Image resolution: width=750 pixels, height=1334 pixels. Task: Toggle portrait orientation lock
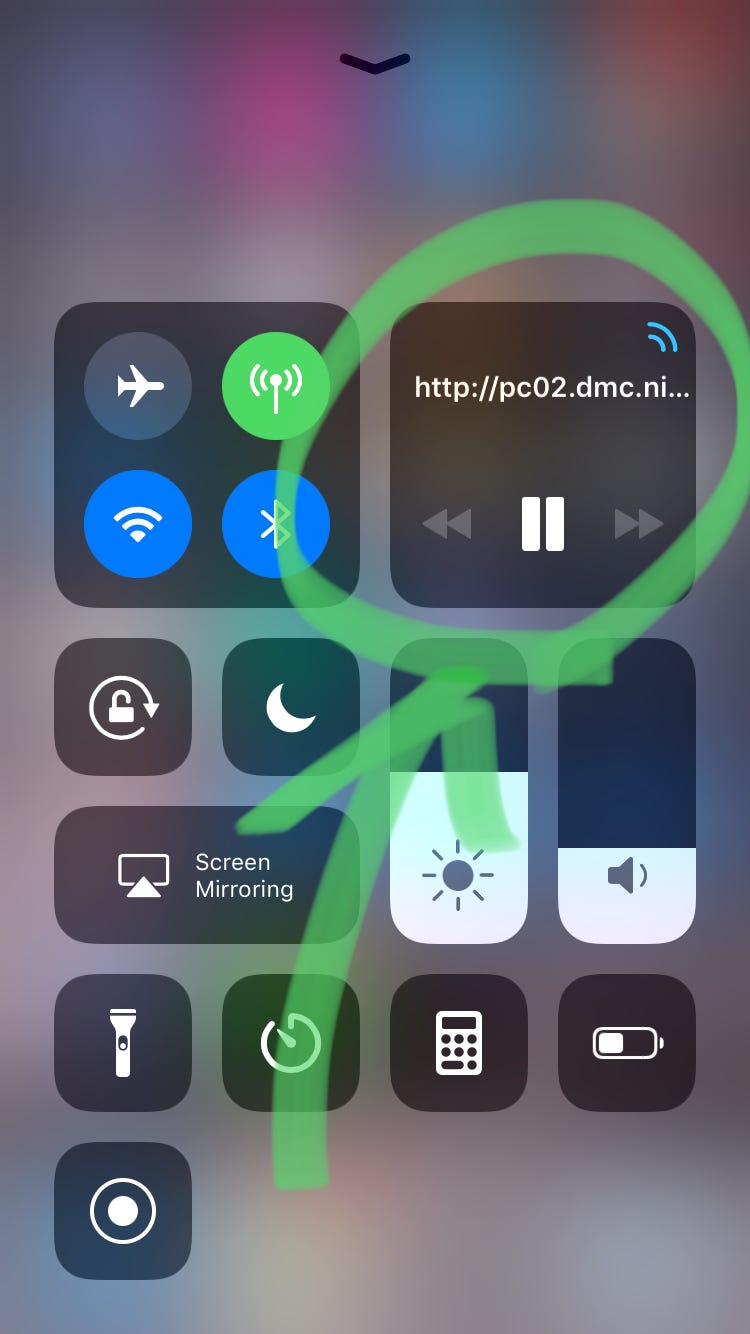pyautogui.click(x=123, y=707)
